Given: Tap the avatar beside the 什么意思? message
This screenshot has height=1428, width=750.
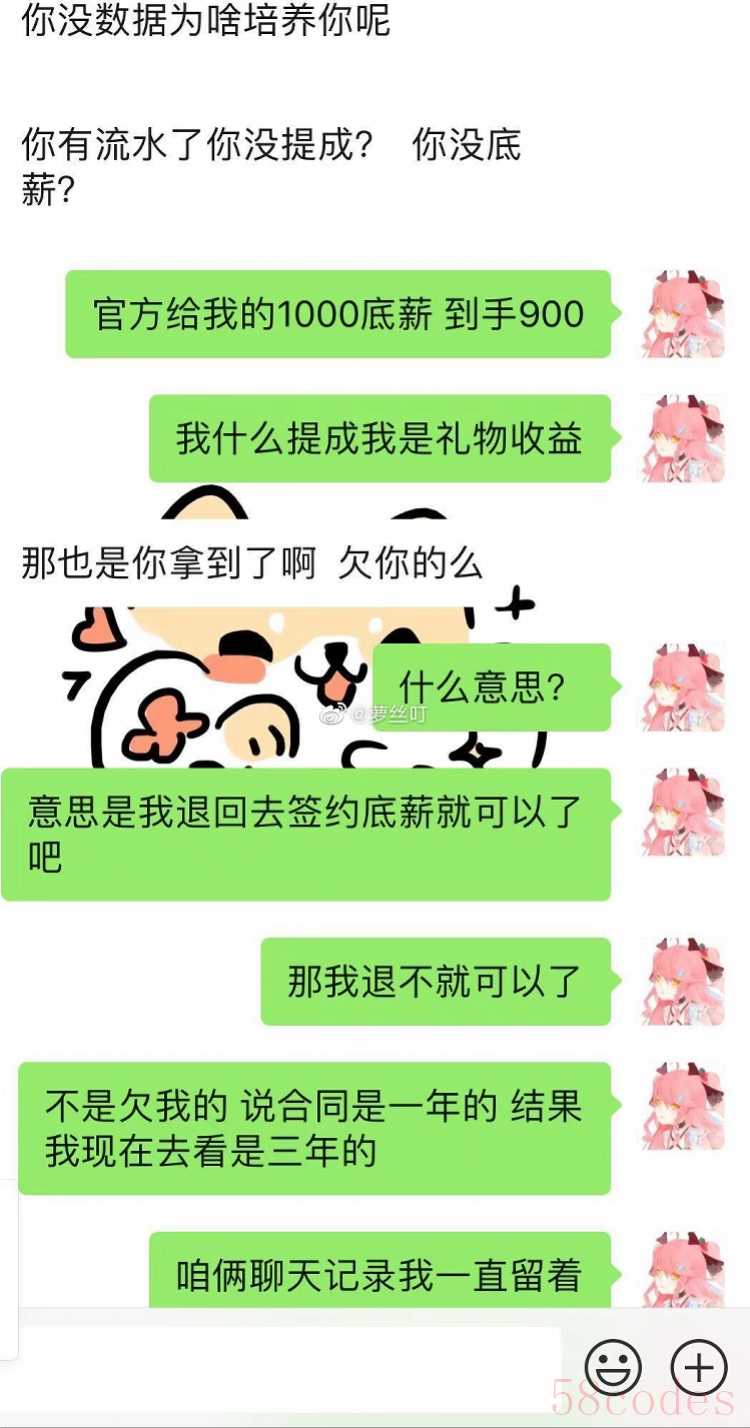Looking at the screenshot, I should point(682,688).
